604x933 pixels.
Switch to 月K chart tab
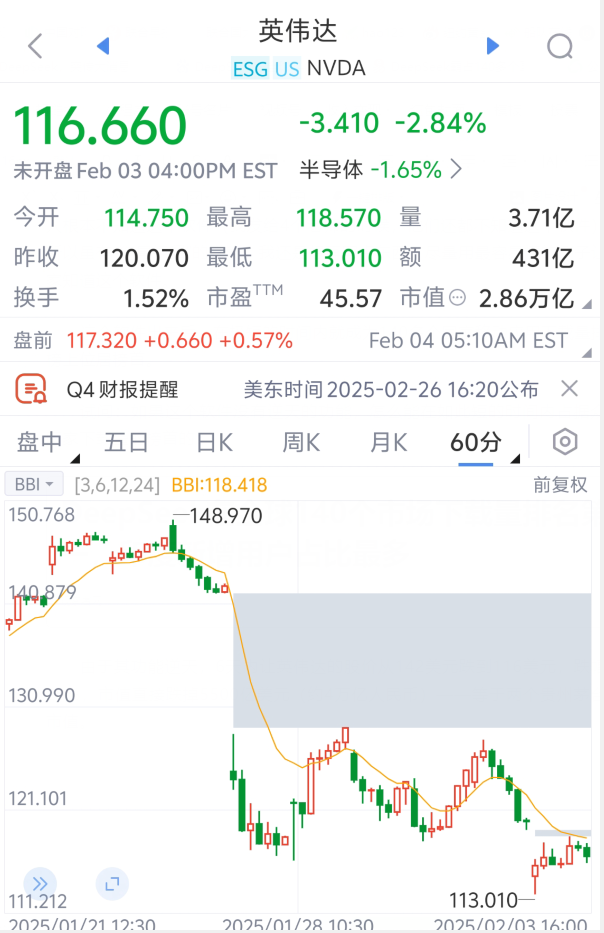click(388, 442)
